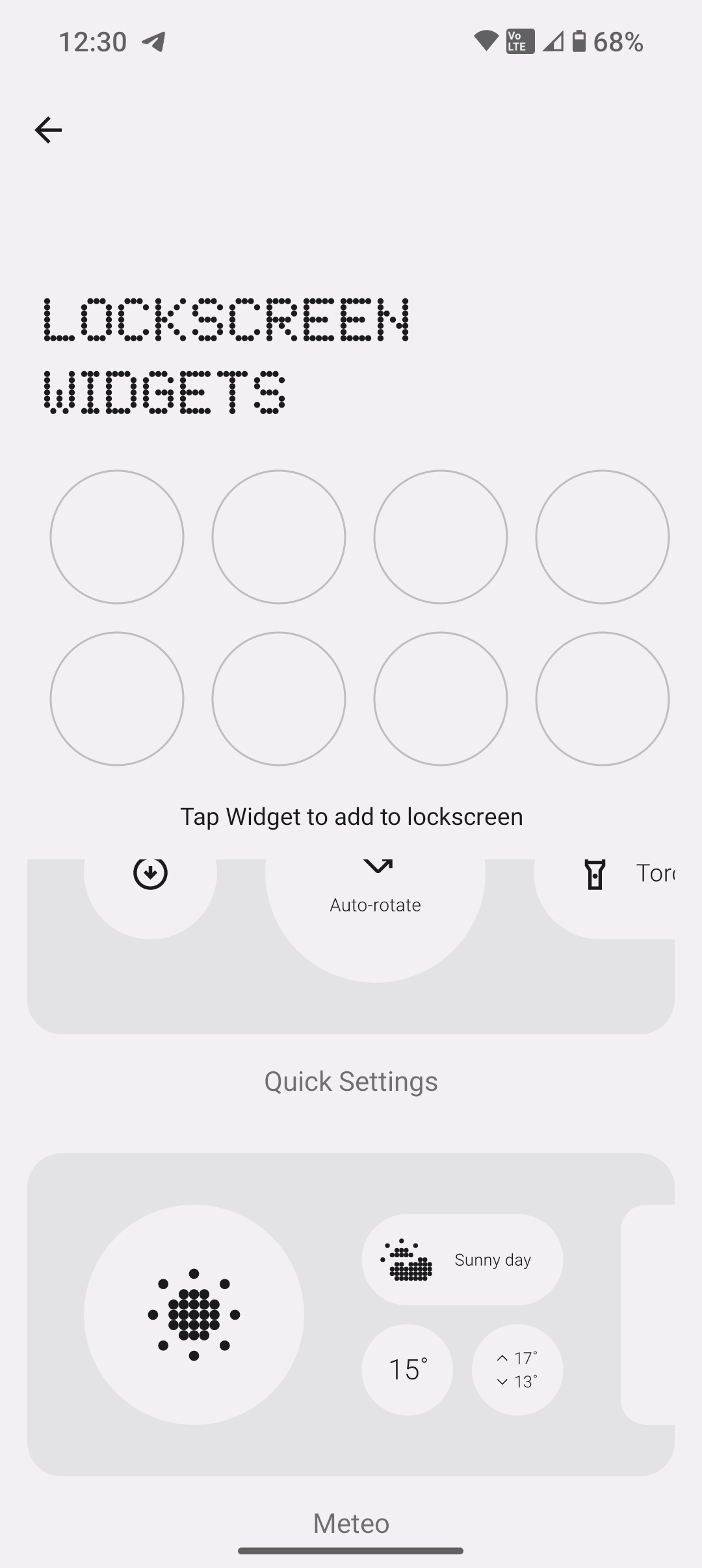702x1568 pixels.
Task: Choose the 15° temperature widget
Action: (x=408, y=1370)
